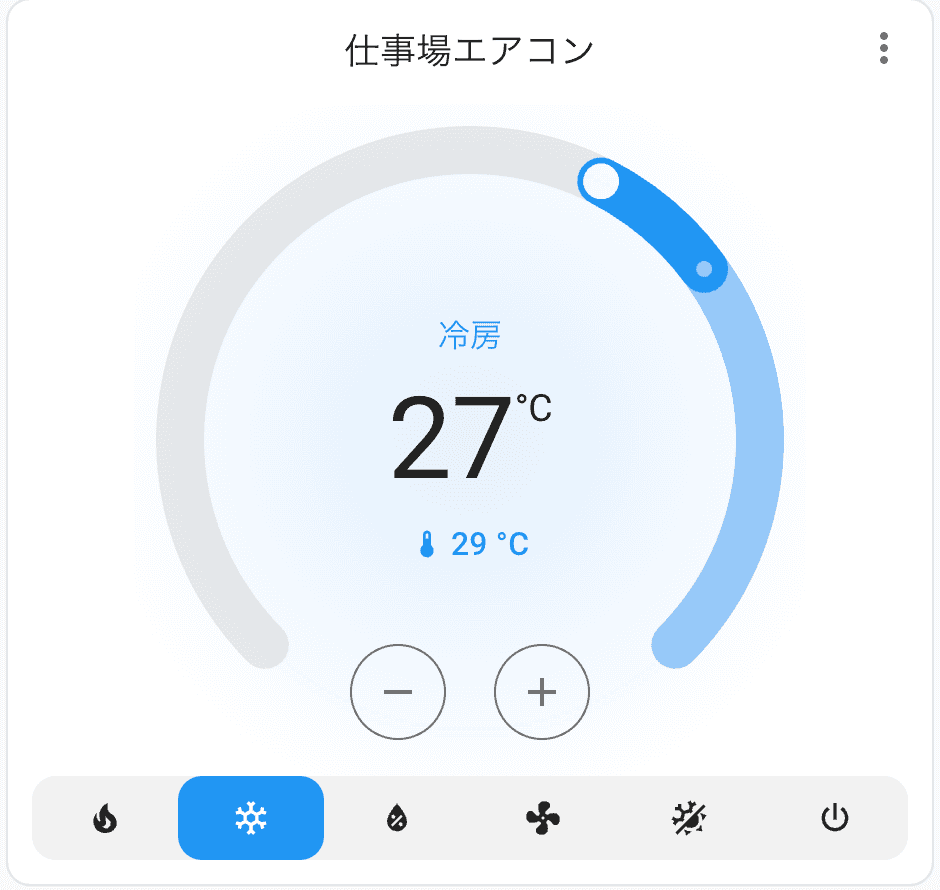The image size is (940, 890).
Task: Increase target temperature with plus button
Action: [x=542, y=692]
